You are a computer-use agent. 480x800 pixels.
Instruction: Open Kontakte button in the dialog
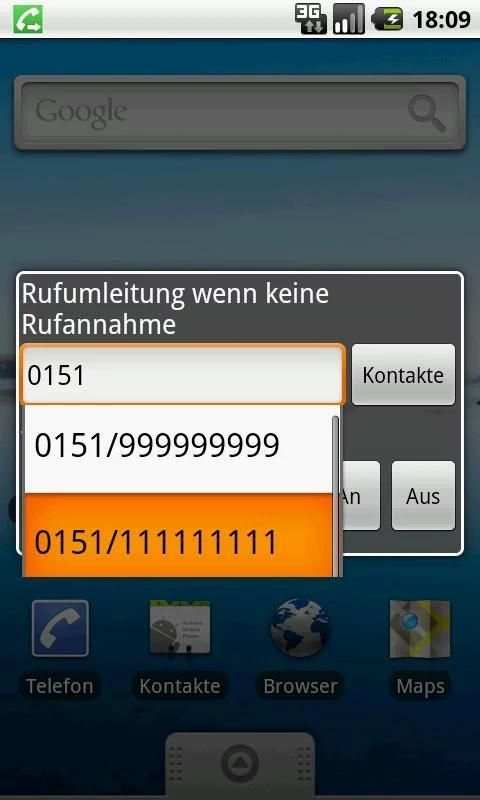tap(403, 374)
